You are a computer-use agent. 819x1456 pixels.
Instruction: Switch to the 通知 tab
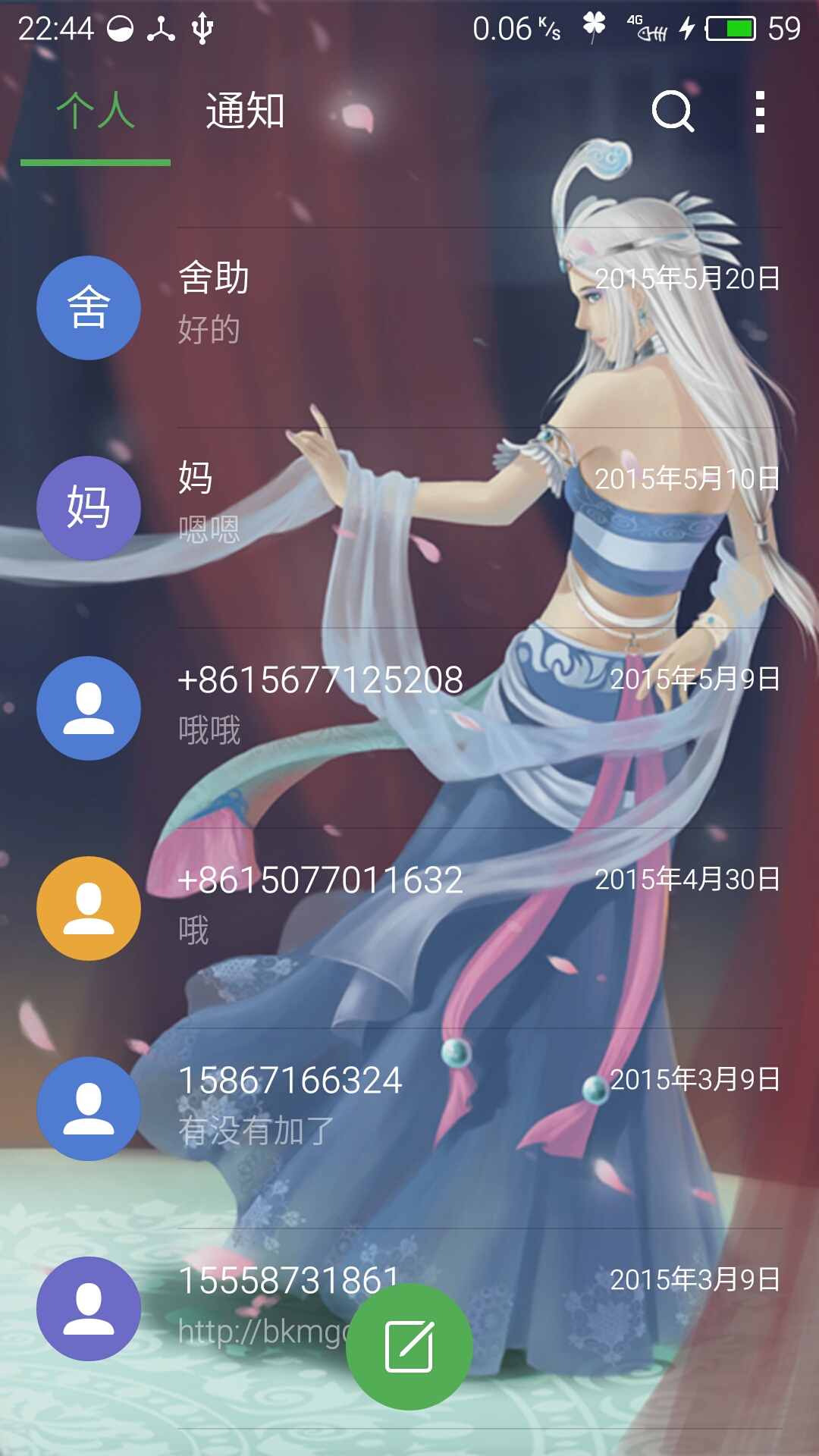(x=245, y=111)
